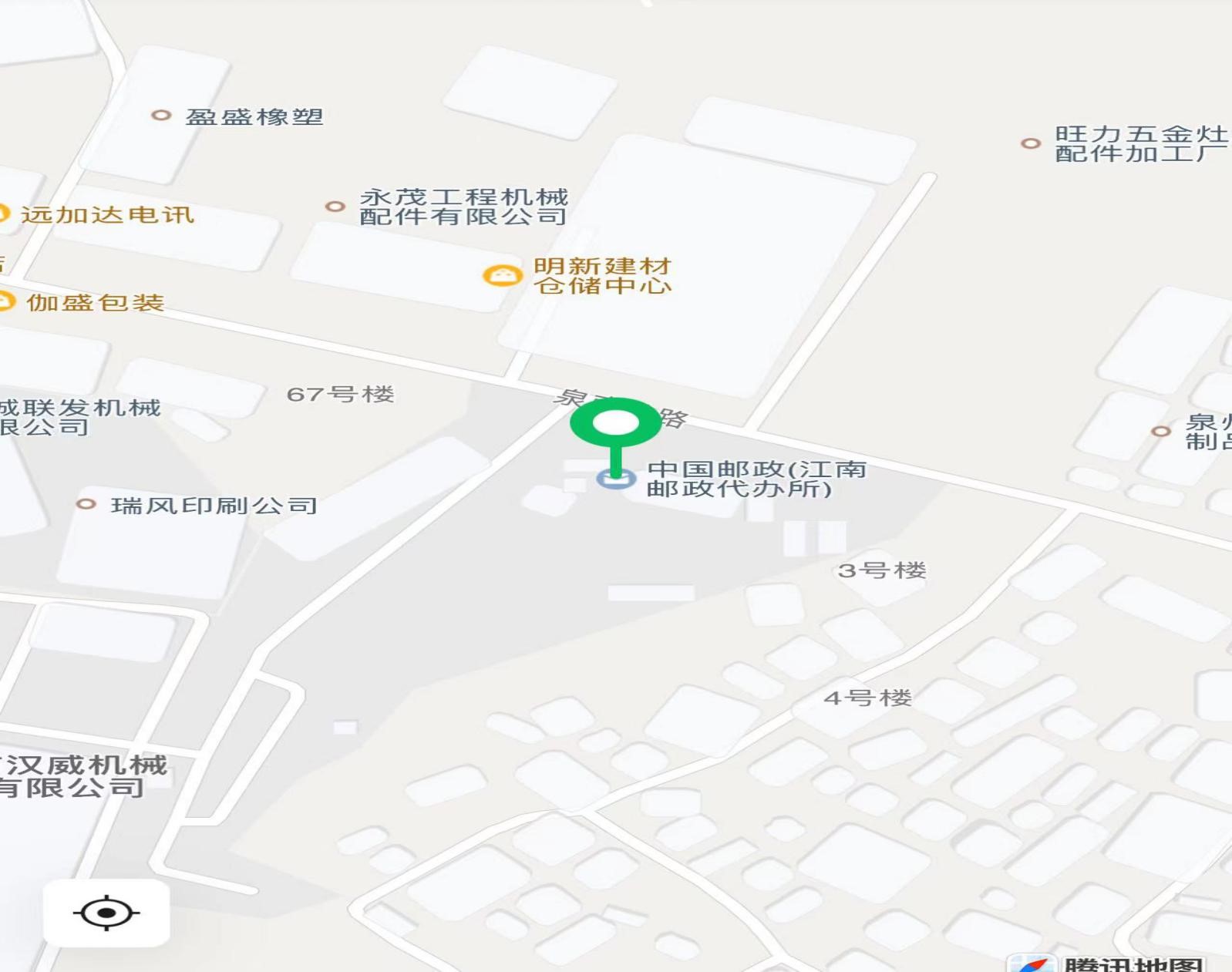This screenshot has width=1232, height=972.
Task: Tap 瑞风印刷公司 map point
Action: click(86, 504)
